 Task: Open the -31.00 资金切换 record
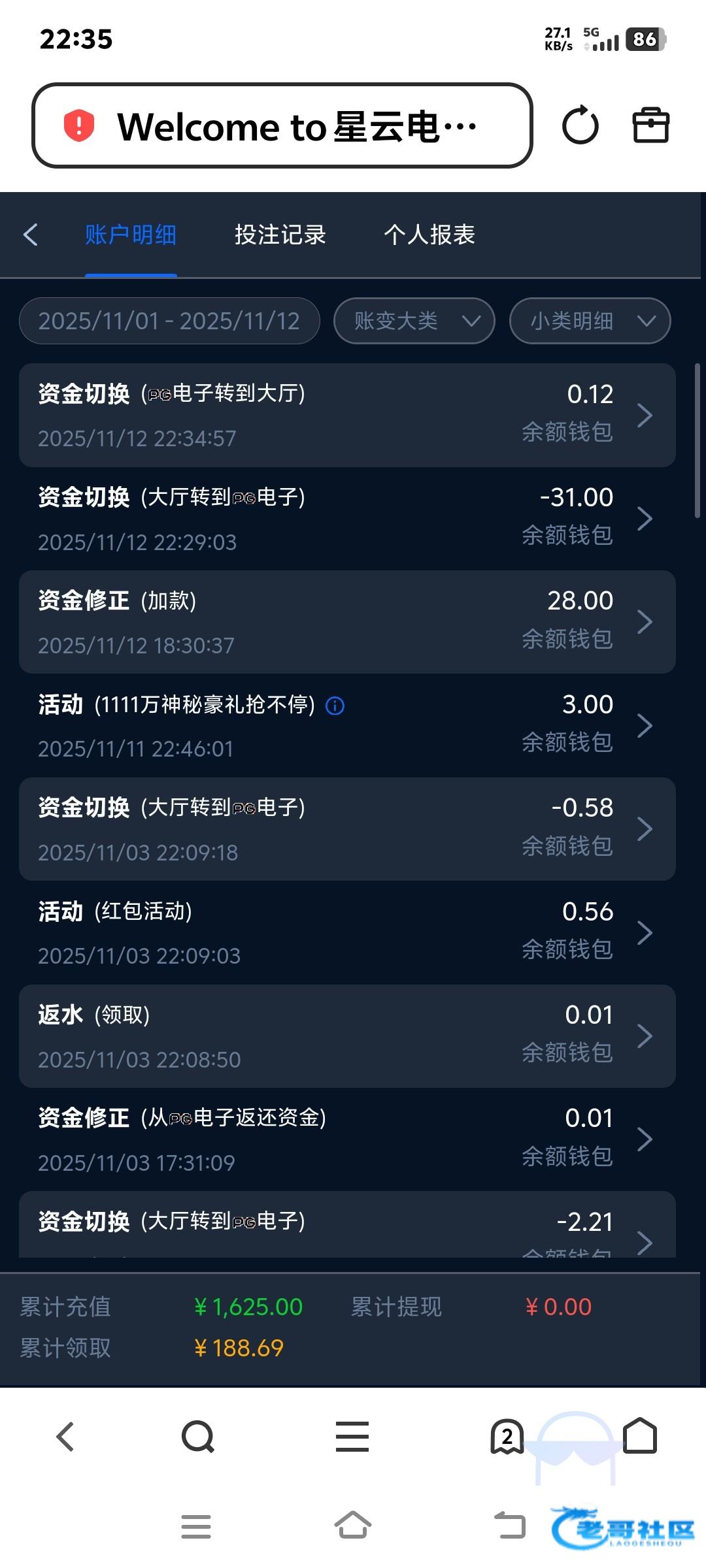[347, 519]
